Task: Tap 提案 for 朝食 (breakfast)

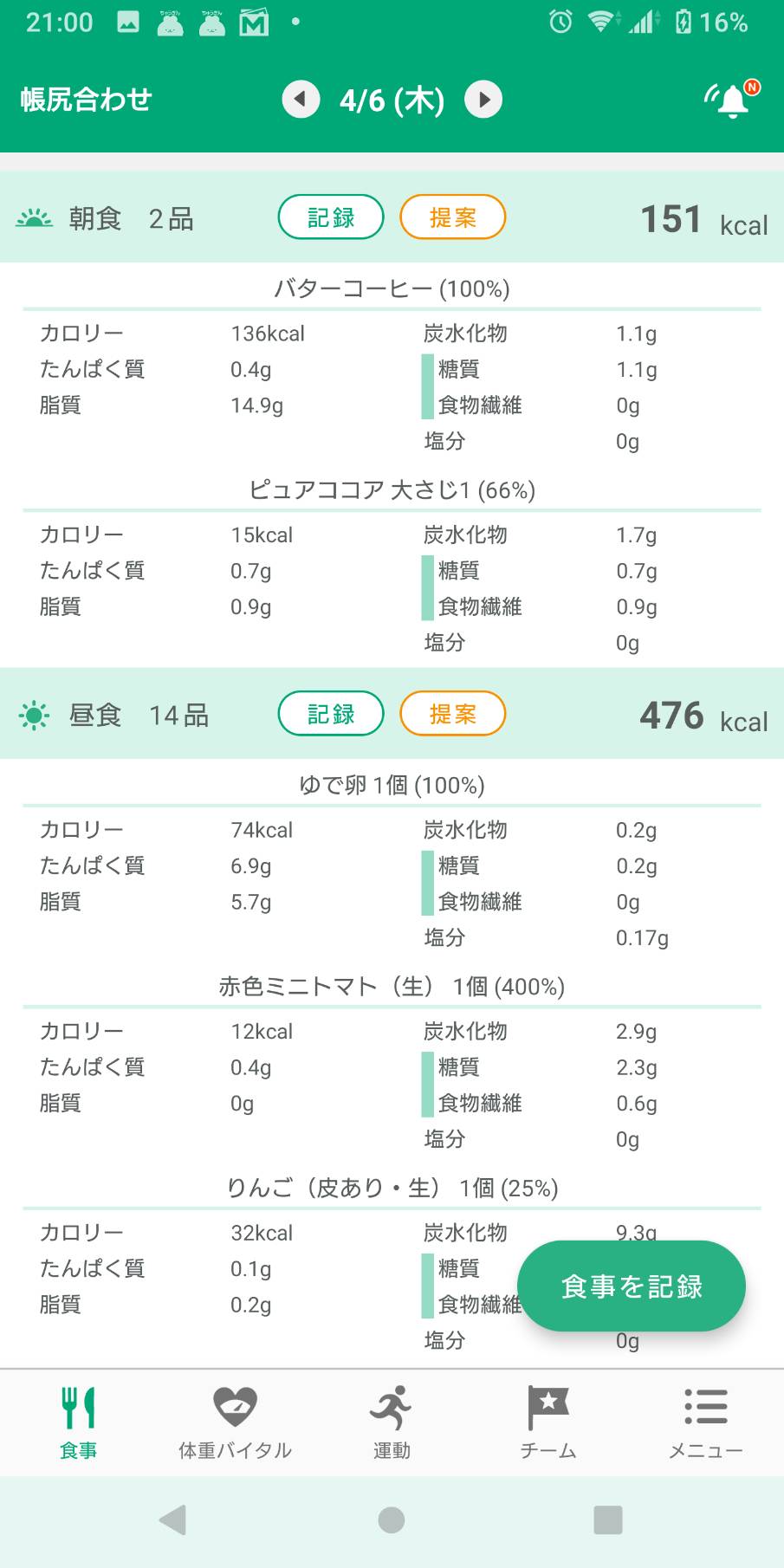Action: [452, 217]
